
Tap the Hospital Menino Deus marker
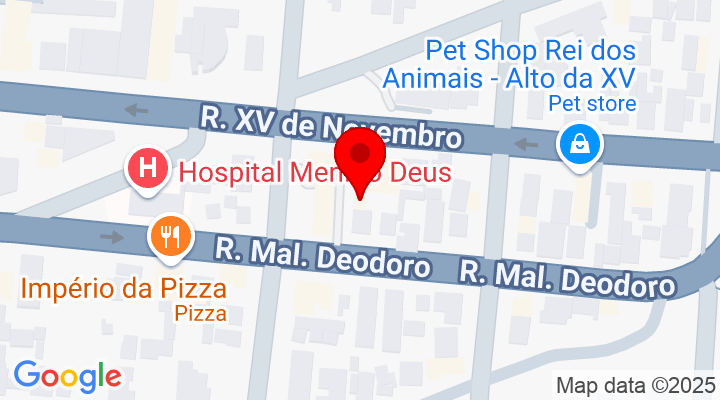[x=148, y=168]
